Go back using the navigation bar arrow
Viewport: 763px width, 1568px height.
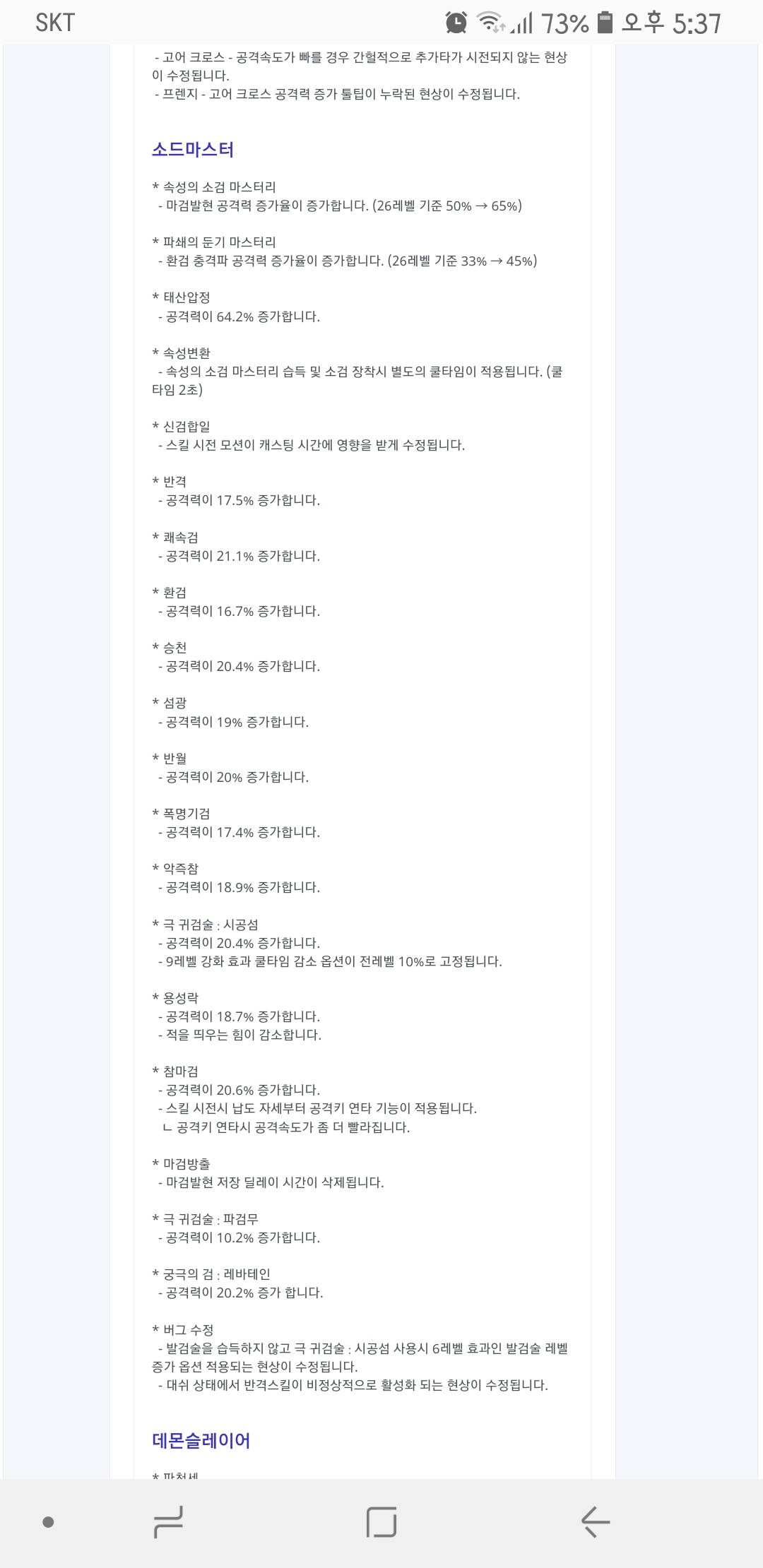point(595,1521)
